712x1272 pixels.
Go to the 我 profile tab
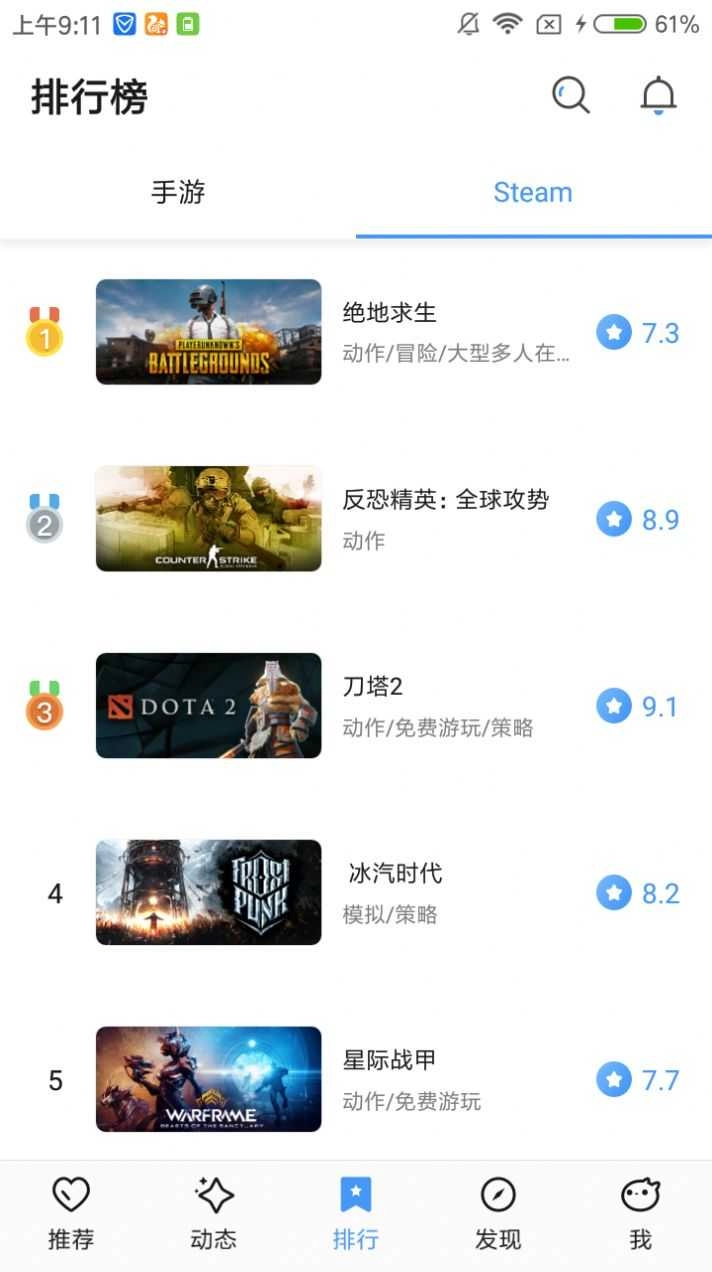(x=640, y=1214)
